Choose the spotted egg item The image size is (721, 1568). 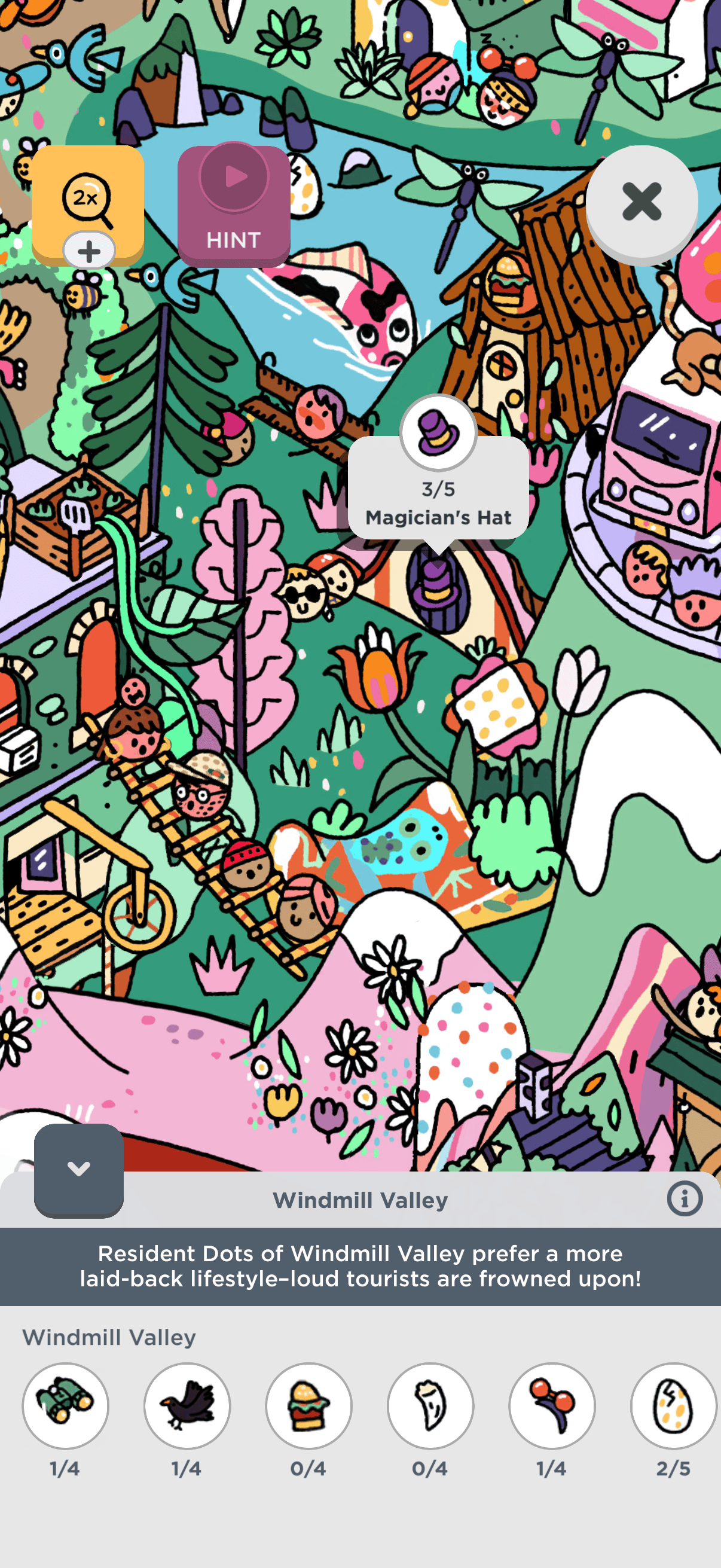click(674, 1405)
